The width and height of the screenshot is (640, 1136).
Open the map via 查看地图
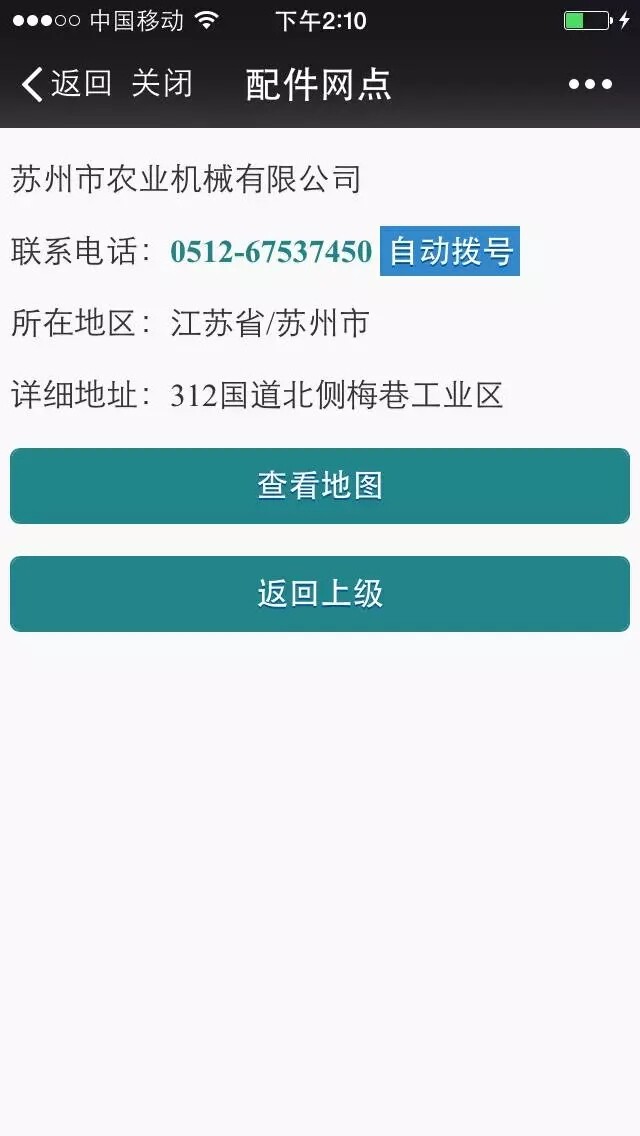pyautogui.click(x=320, y=486)
